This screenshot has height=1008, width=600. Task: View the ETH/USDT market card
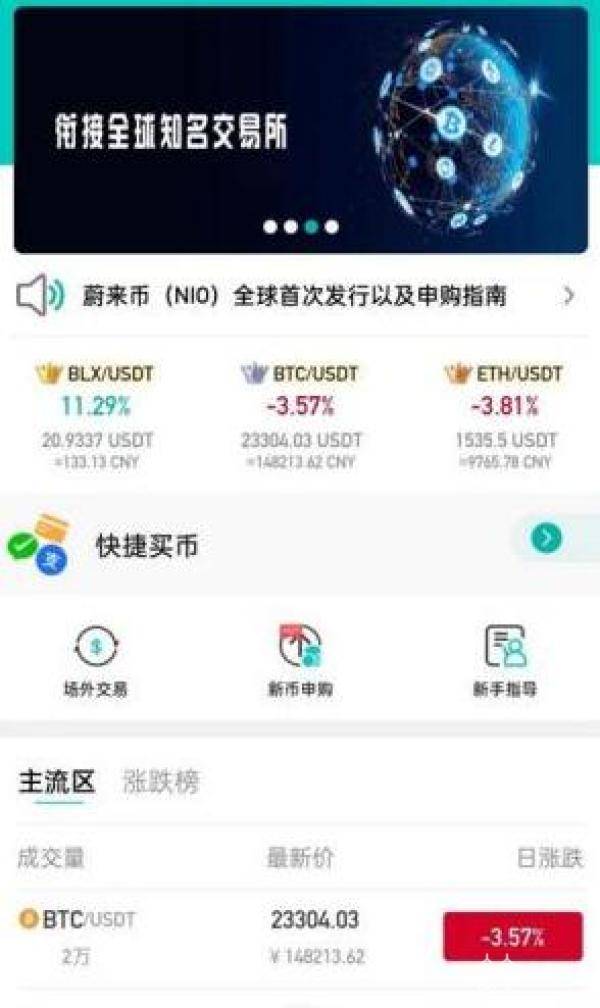point(504,417)
